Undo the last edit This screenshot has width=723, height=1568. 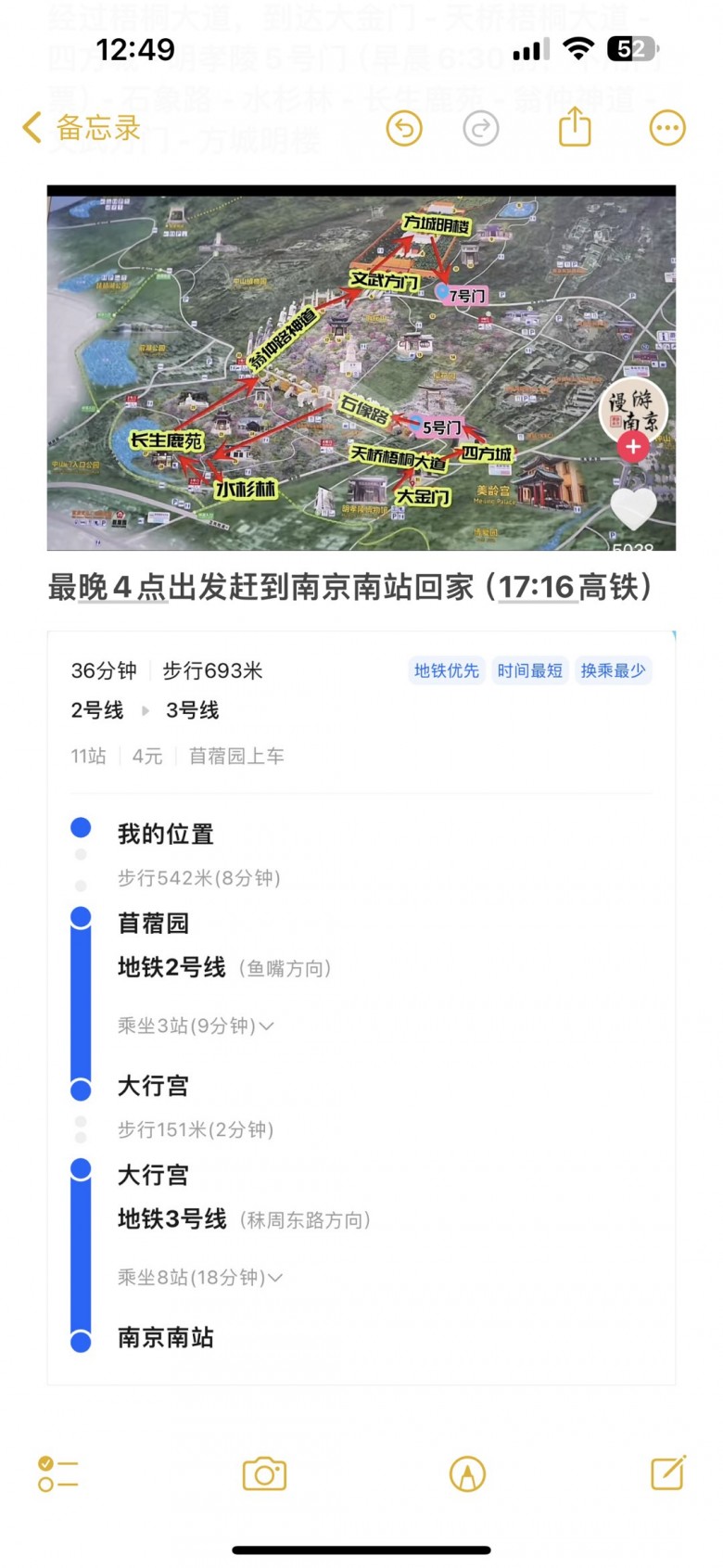[404, 128]
